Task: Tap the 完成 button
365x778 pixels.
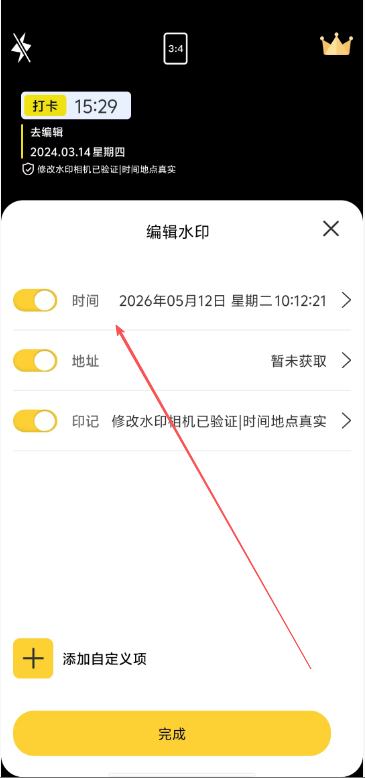Action: point(172,734)
